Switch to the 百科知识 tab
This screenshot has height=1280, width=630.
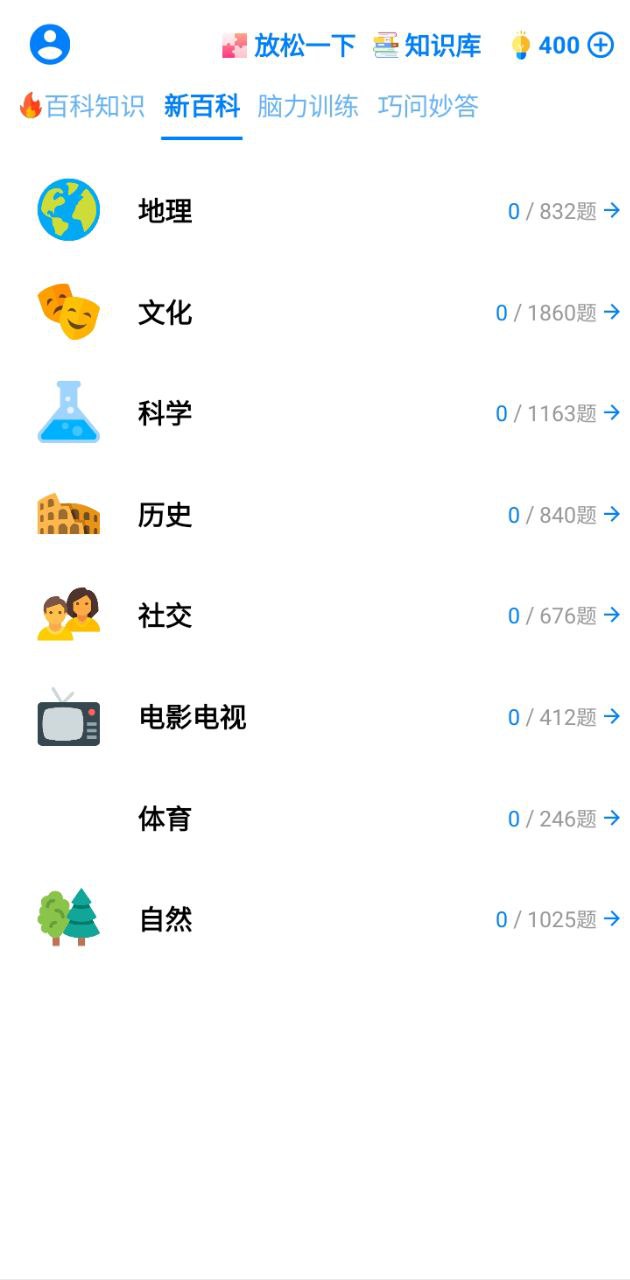[82, 106]
